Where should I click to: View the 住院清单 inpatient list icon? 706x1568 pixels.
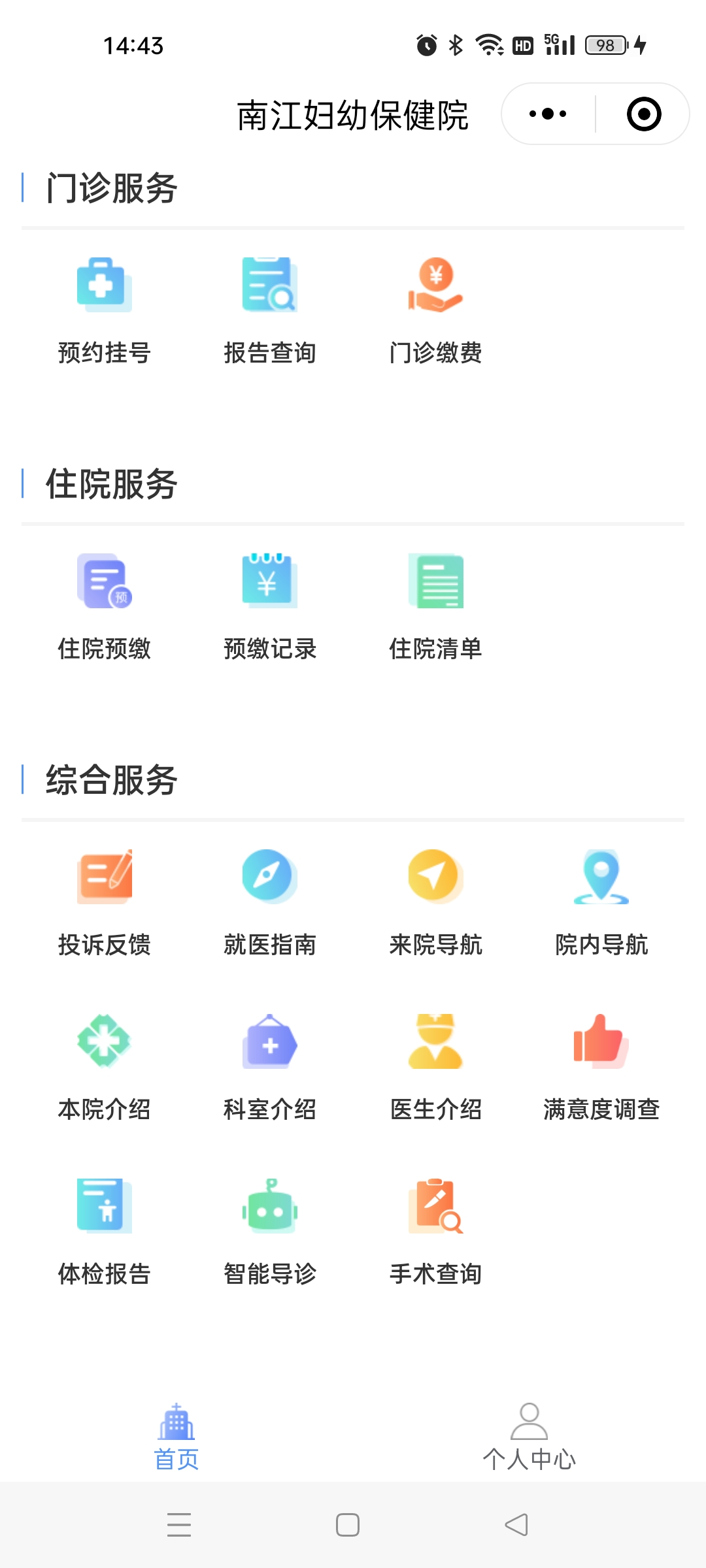coord(435,601)
